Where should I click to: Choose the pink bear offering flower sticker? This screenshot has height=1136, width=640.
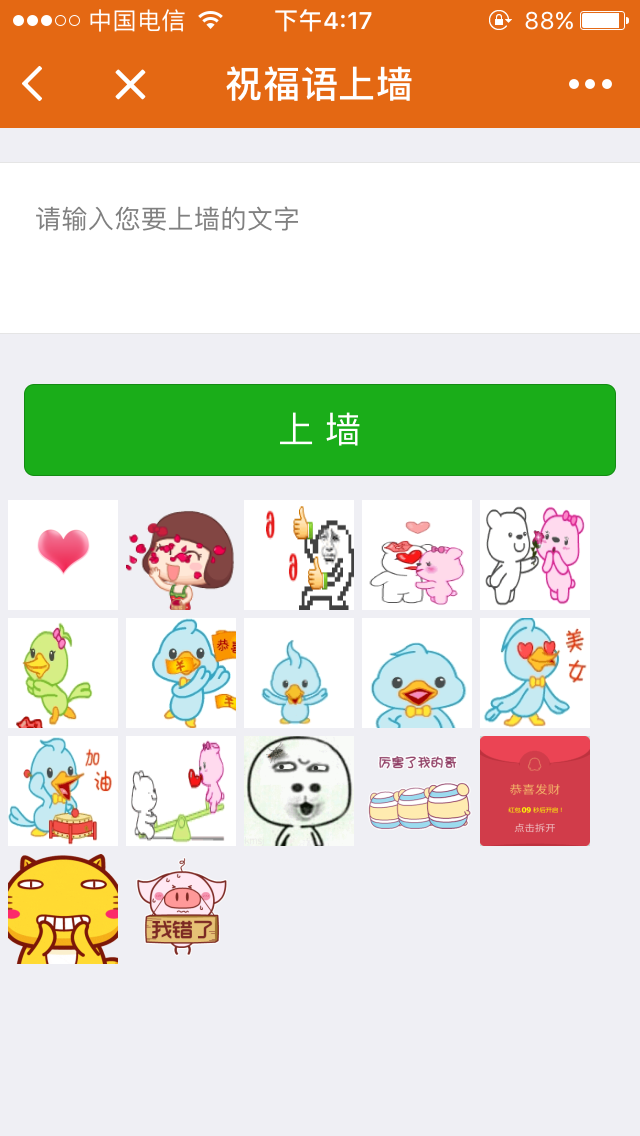click(535, 555)
